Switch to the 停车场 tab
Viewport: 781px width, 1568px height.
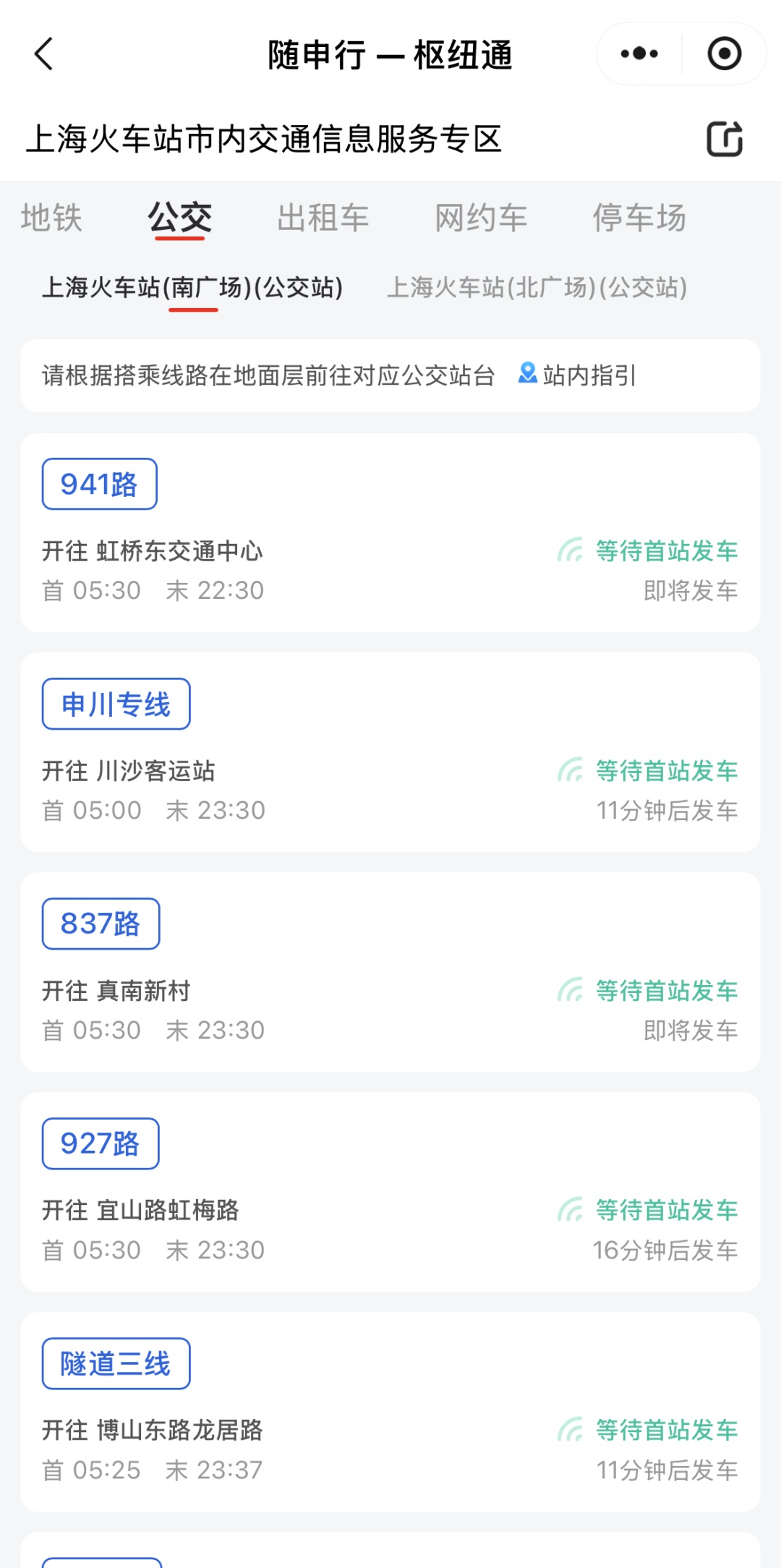(x=639, y=218)
